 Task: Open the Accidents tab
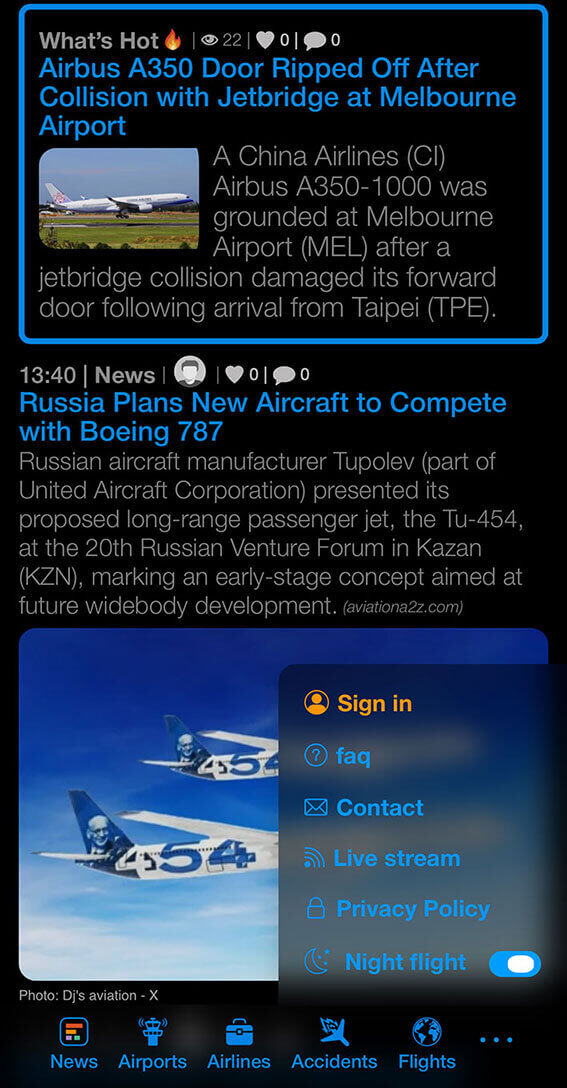(x=334, y=1044)
